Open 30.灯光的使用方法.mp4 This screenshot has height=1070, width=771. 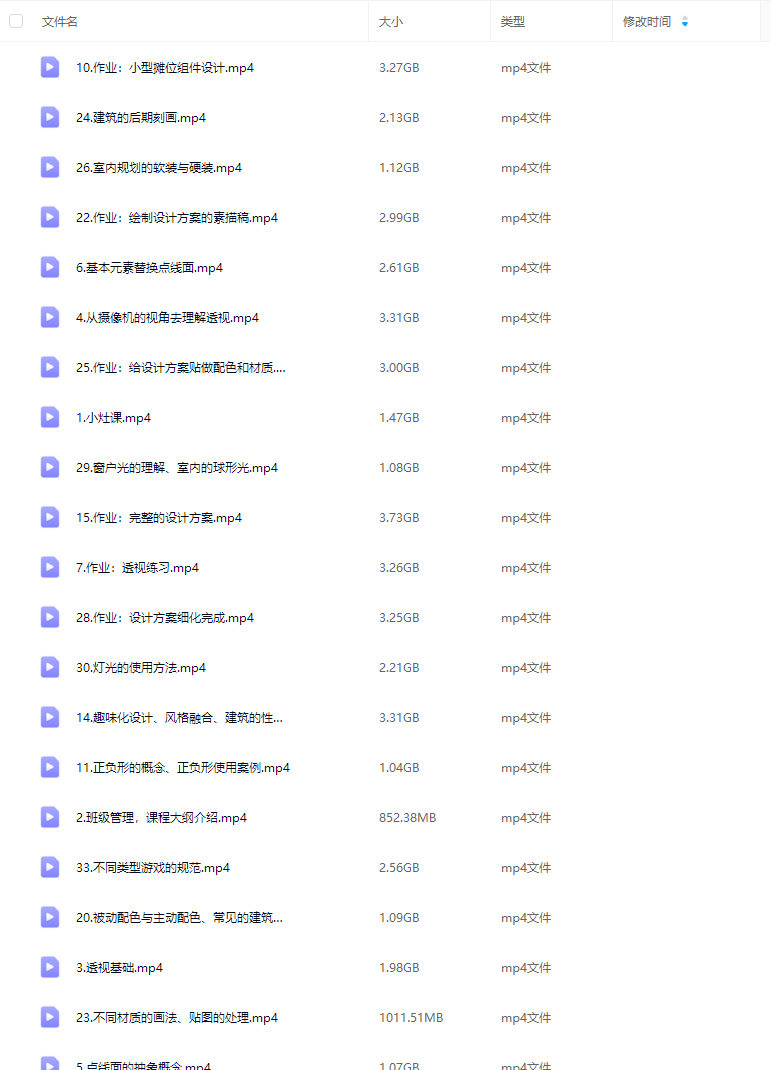pos(141,668)
